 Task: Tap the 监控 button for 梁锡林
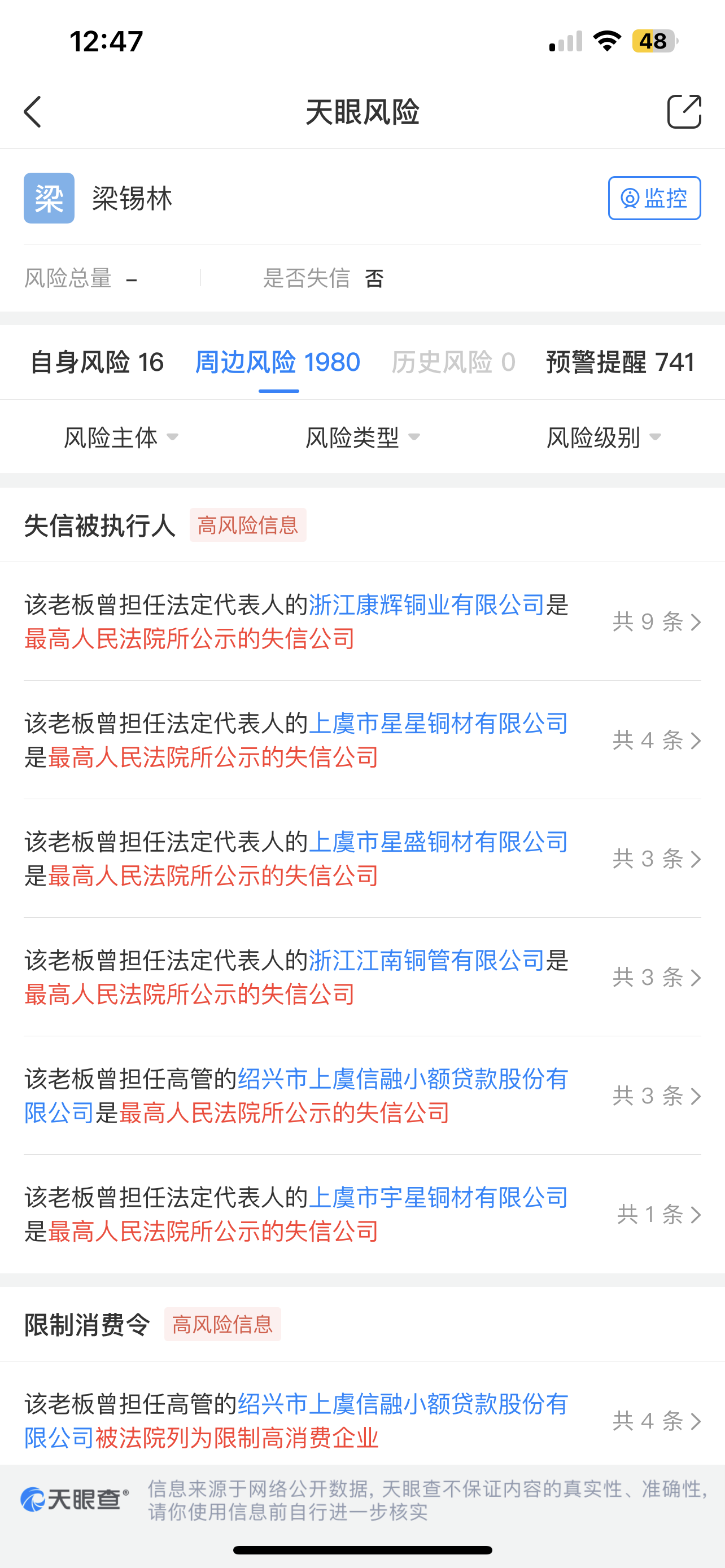[x=654, y=199]
